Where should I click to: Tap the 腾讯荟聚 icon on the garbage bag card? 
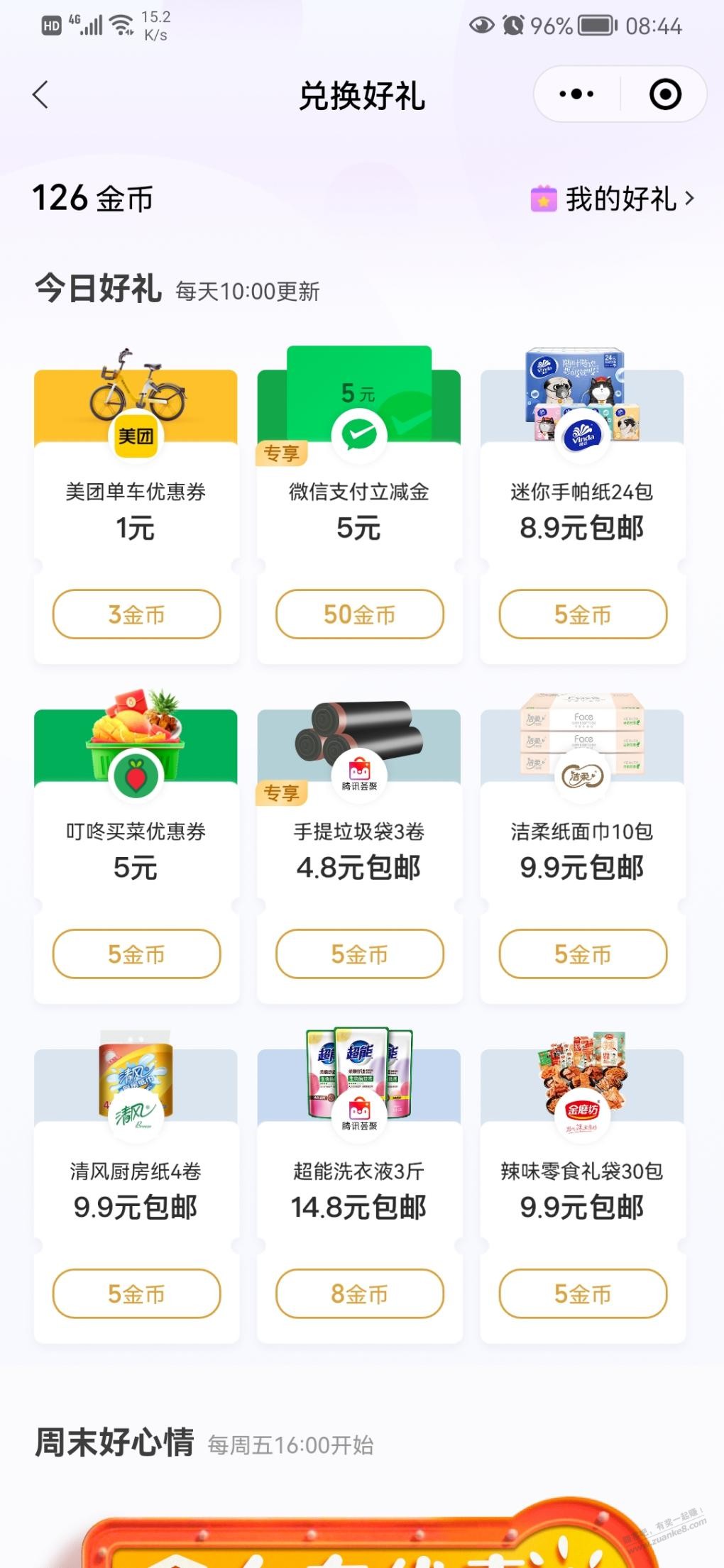click(x=359, y=775)
